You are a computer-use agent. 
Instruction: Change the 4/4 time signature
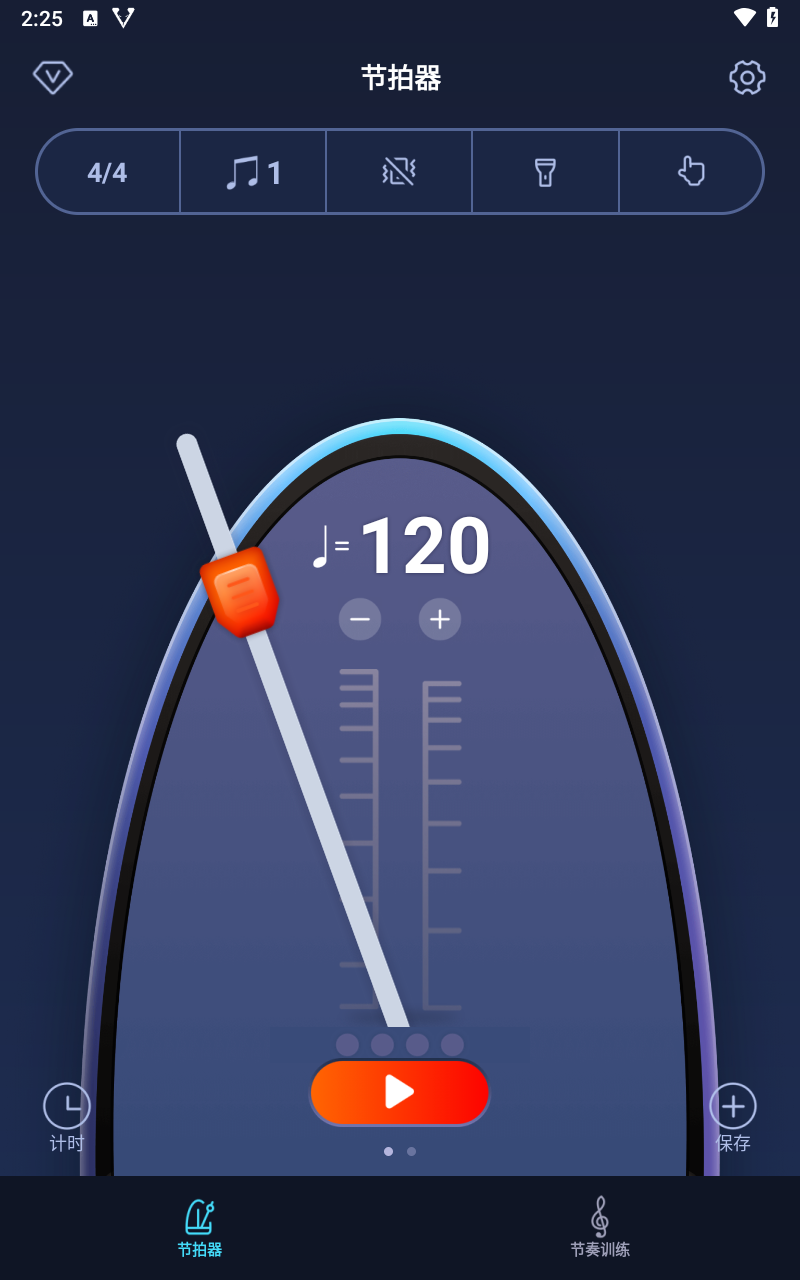107,172
